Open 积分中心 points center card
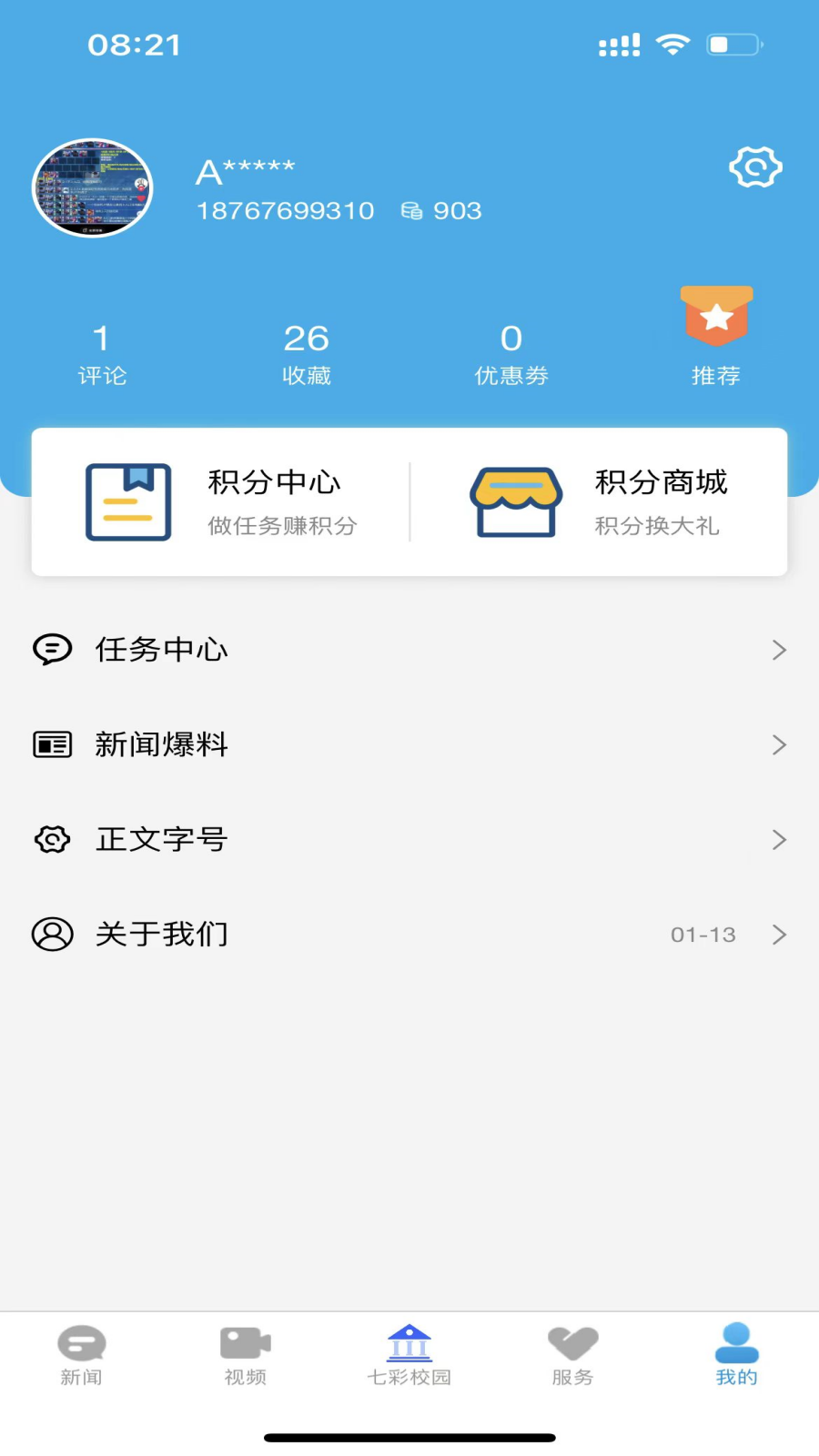819x1456 pixels. click(x=221, y=502)
